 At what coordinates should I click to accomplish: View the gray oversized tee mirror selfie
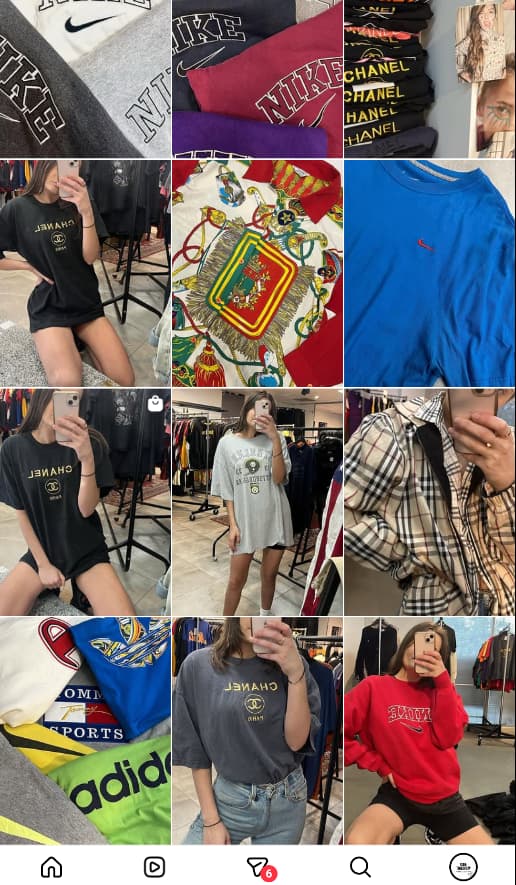click(x=257, y=502)
